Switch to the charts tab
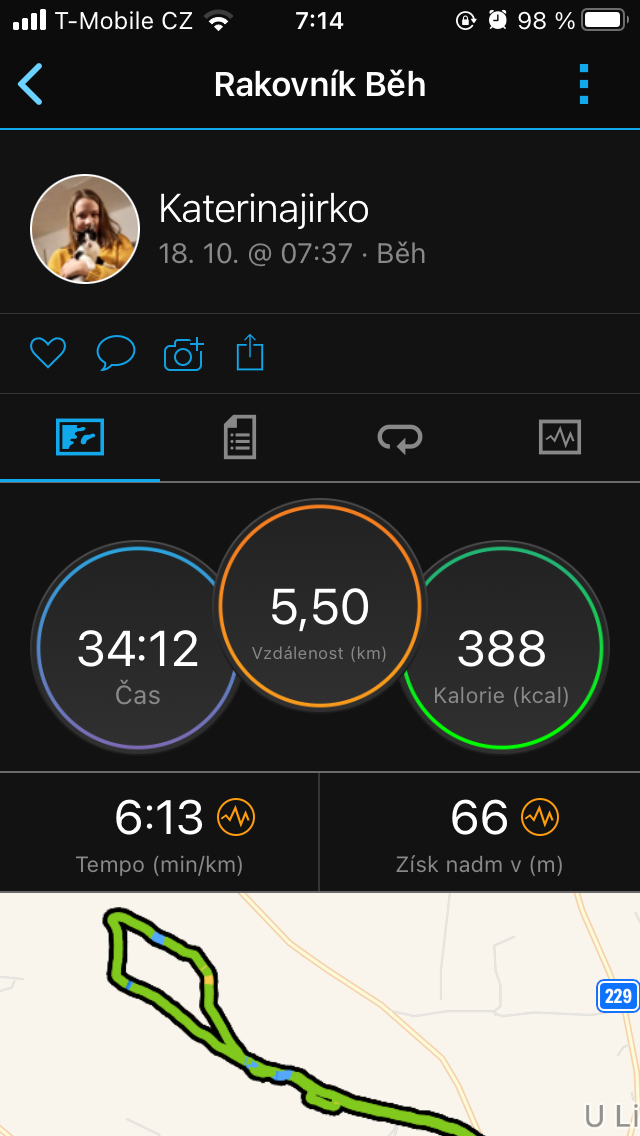The width and height of the screenshot is (640, 1136). (560, 438)
